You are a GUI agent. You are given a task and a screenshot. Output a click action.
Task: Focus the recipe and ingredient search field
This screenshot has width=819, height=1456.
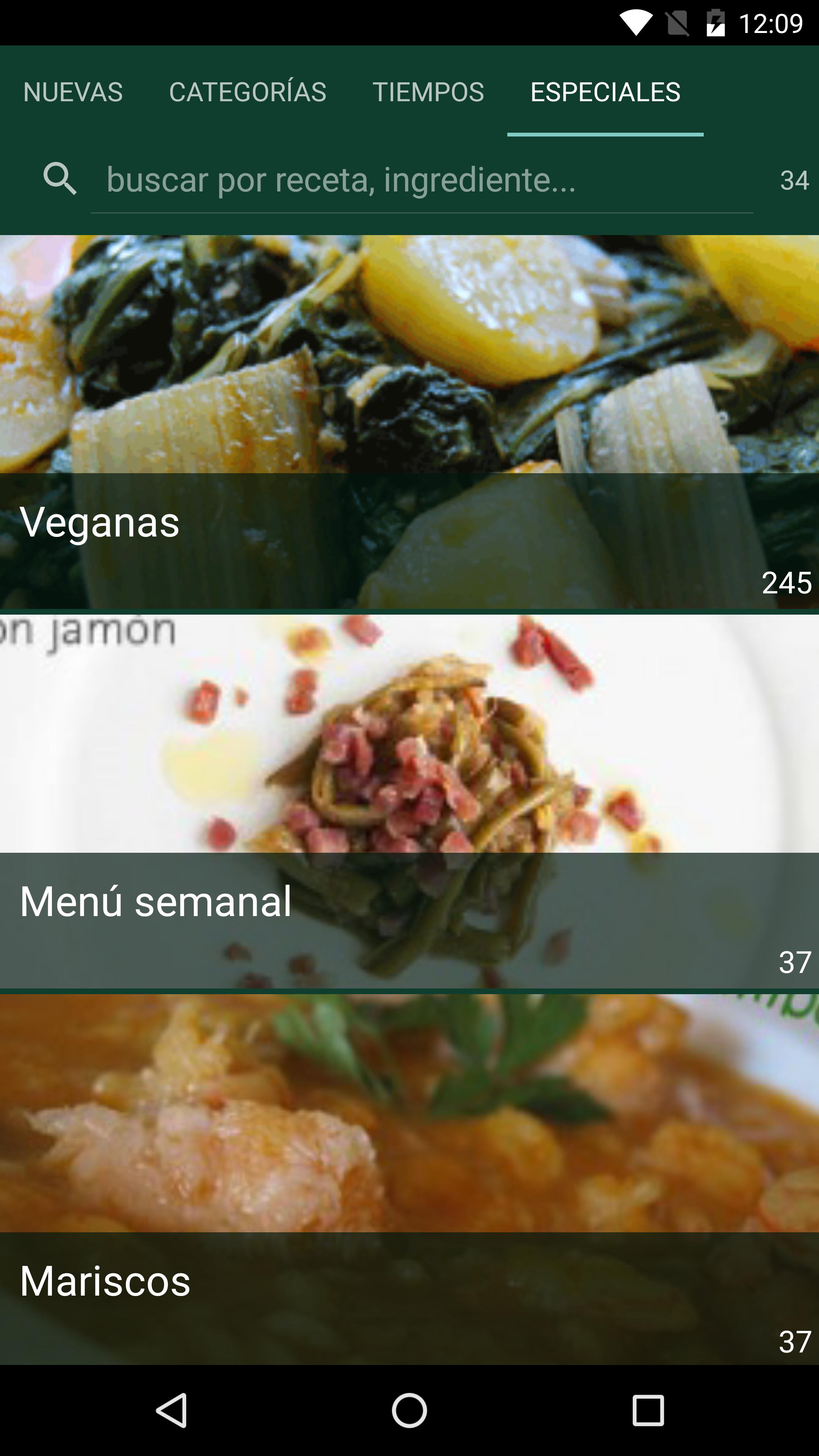click(421, 180)
